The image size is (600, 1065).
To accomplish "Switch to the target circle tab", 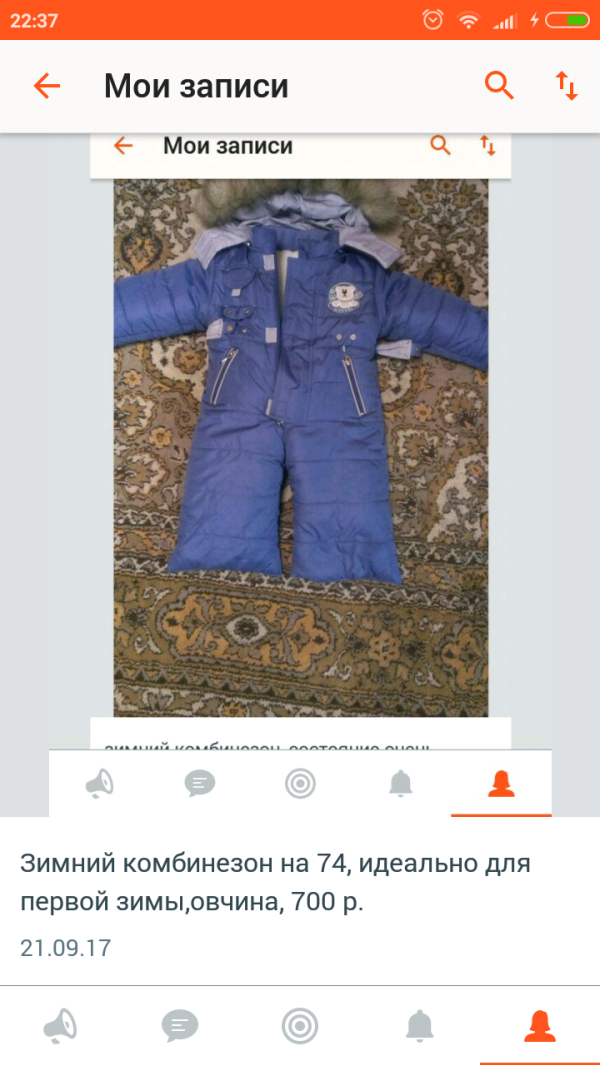I will 300,1025.
